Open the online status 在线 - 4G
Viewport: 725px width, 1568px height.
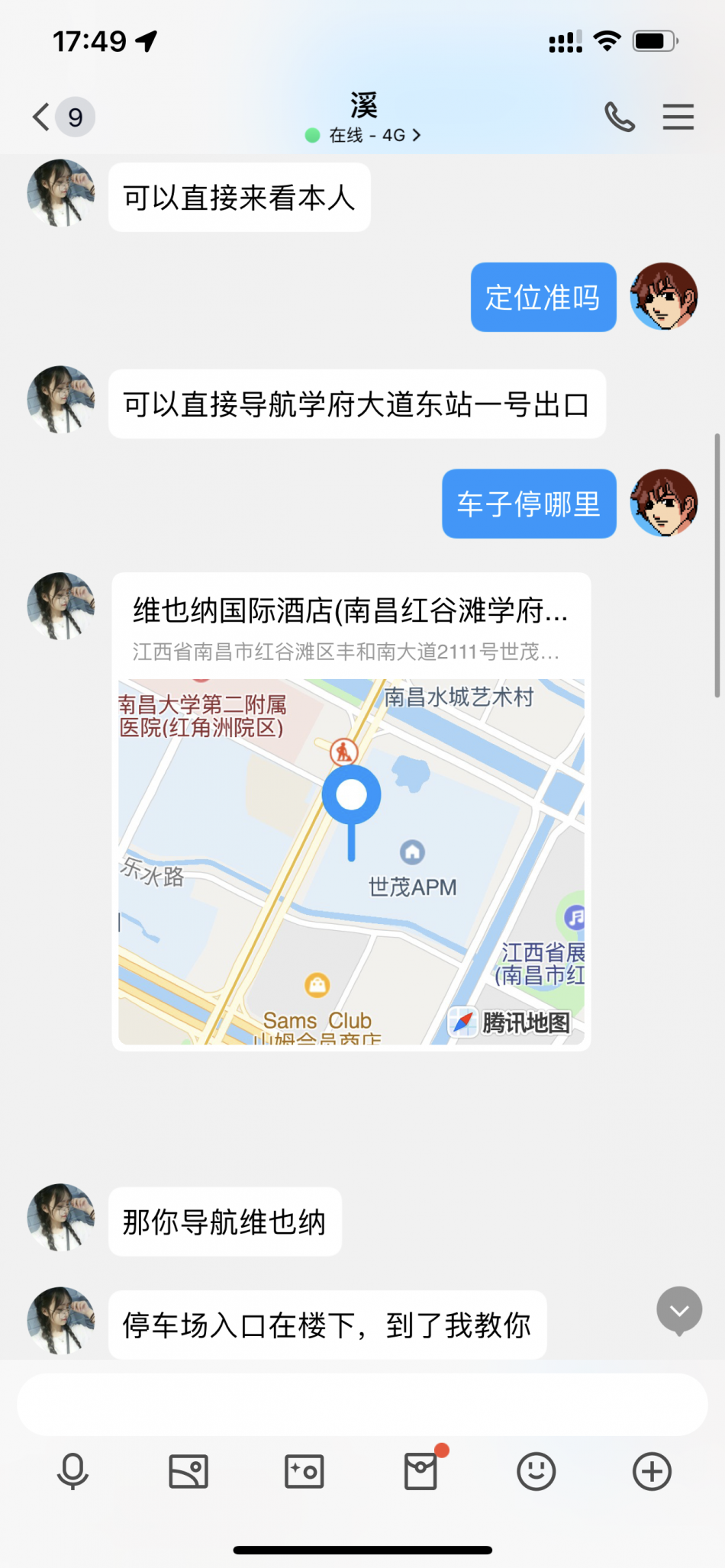(x=364, y=135)
